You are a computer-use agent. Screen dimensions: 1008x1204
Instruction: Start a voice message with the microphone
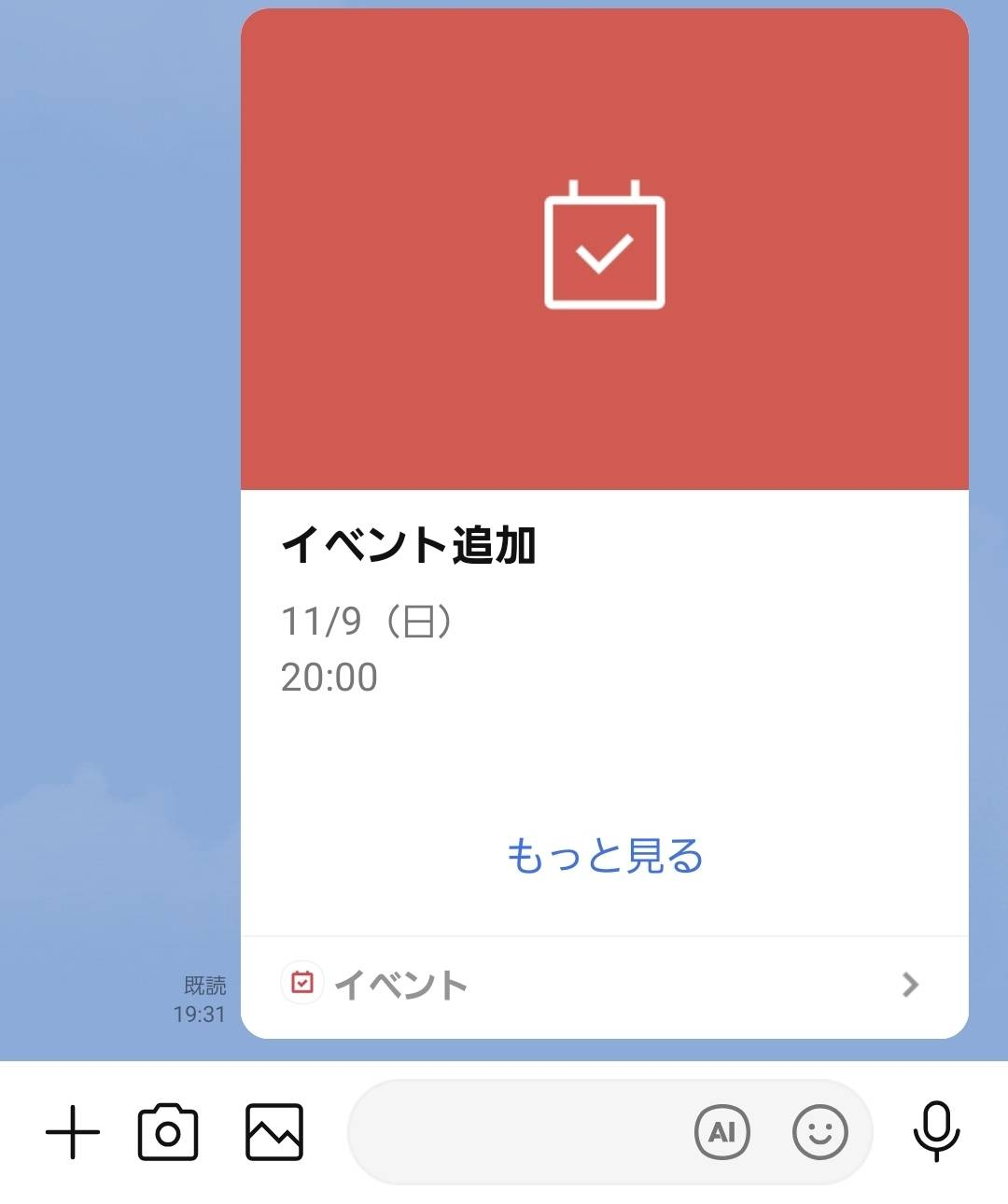pyautogui.click(x=936, y=1132)
